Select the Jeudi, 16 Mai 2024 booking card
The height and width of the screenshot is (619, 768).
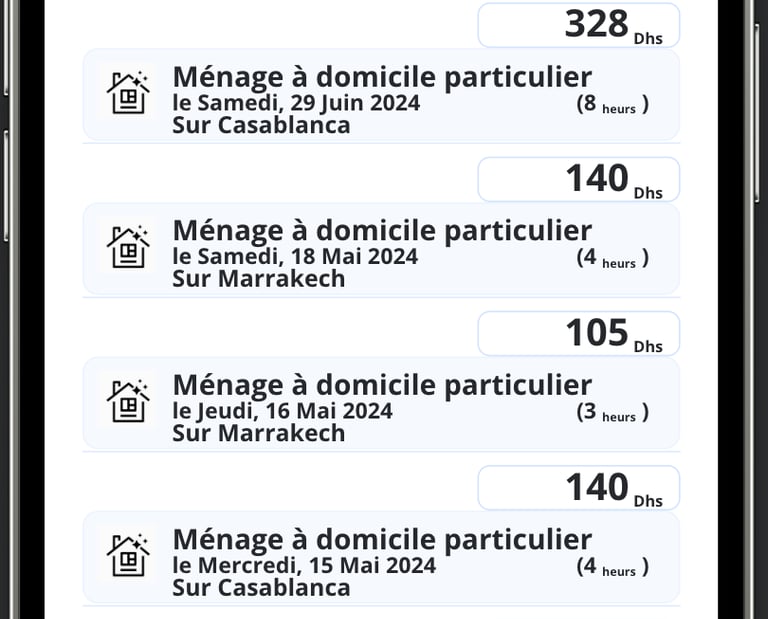tap(380, 404)
